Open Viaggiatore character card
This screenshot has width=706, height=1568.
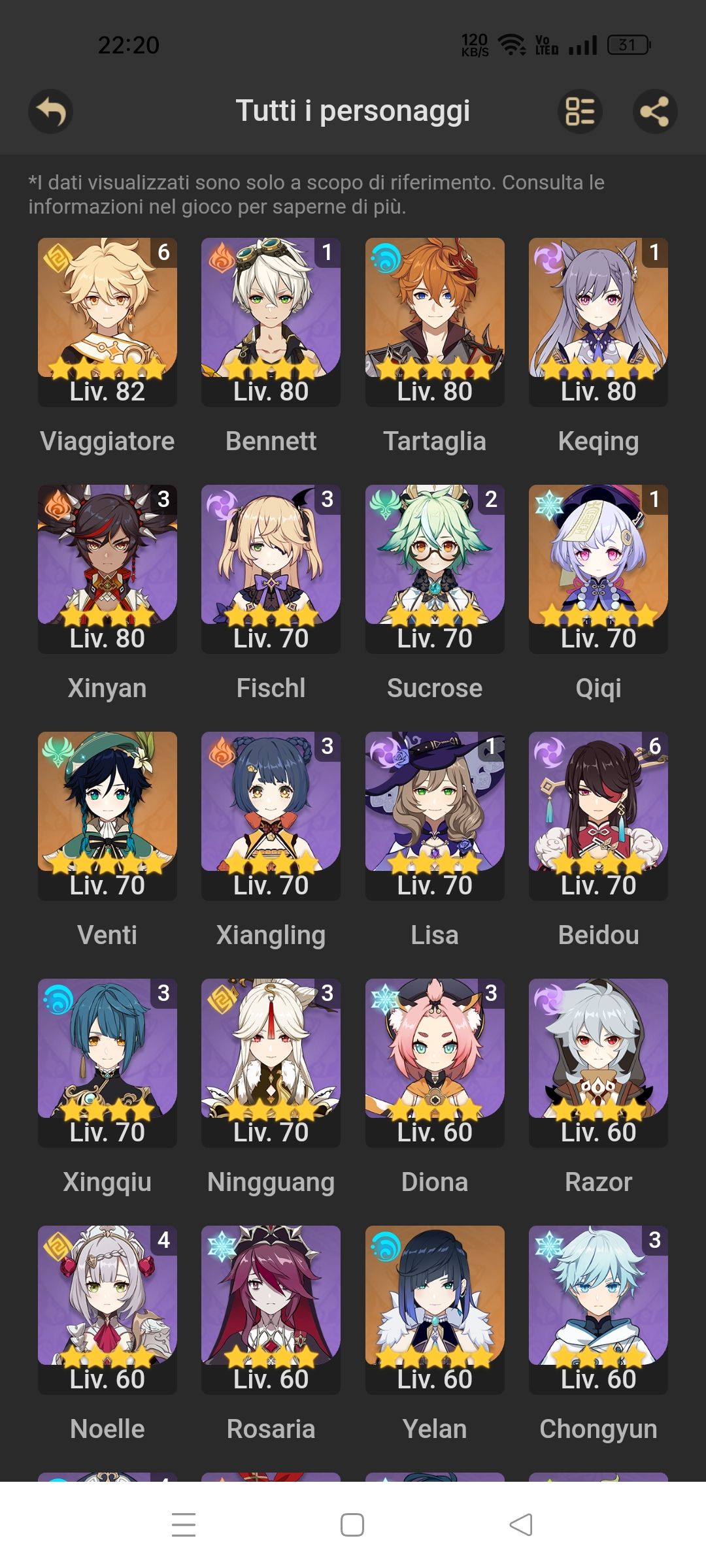pyautogui.click(x=107, y=321)
